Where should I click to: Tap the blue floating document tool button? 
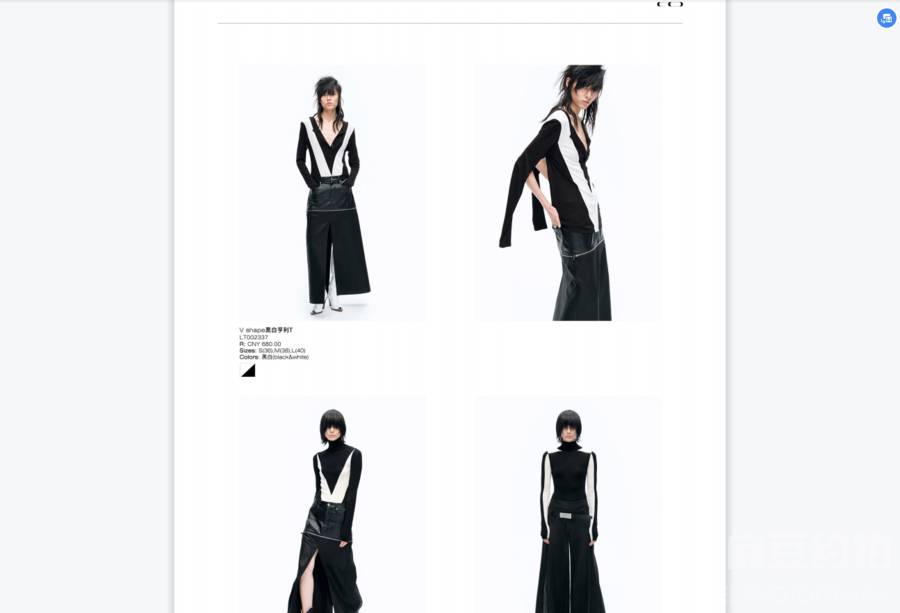(886, 18)
